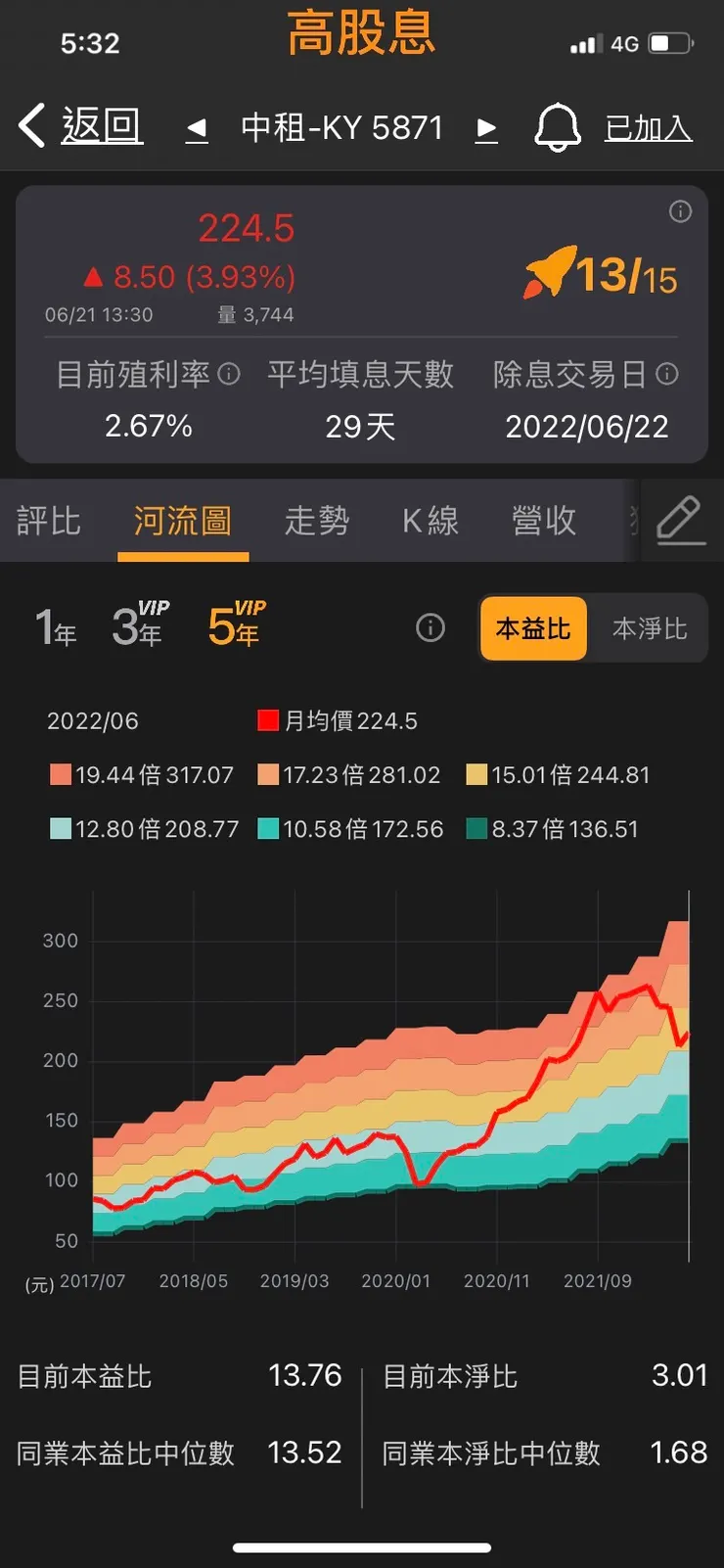Go to previous stock with the left arrow
Screen dimensions: 724x1568
pyautogui.click(x=197, y=128)
